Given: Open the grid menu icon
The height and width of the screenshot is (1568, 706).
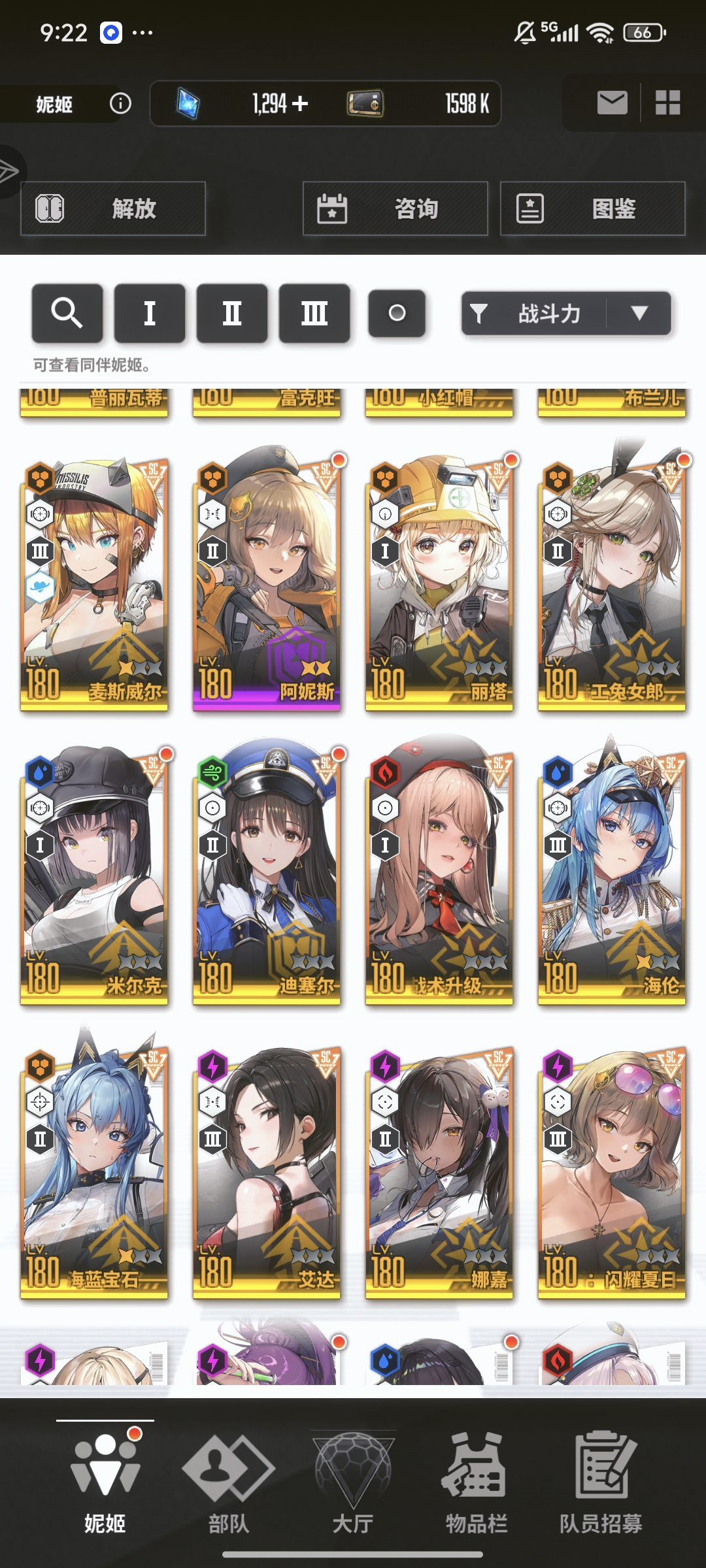Looking at the screenshot, I should coord(667,103).
